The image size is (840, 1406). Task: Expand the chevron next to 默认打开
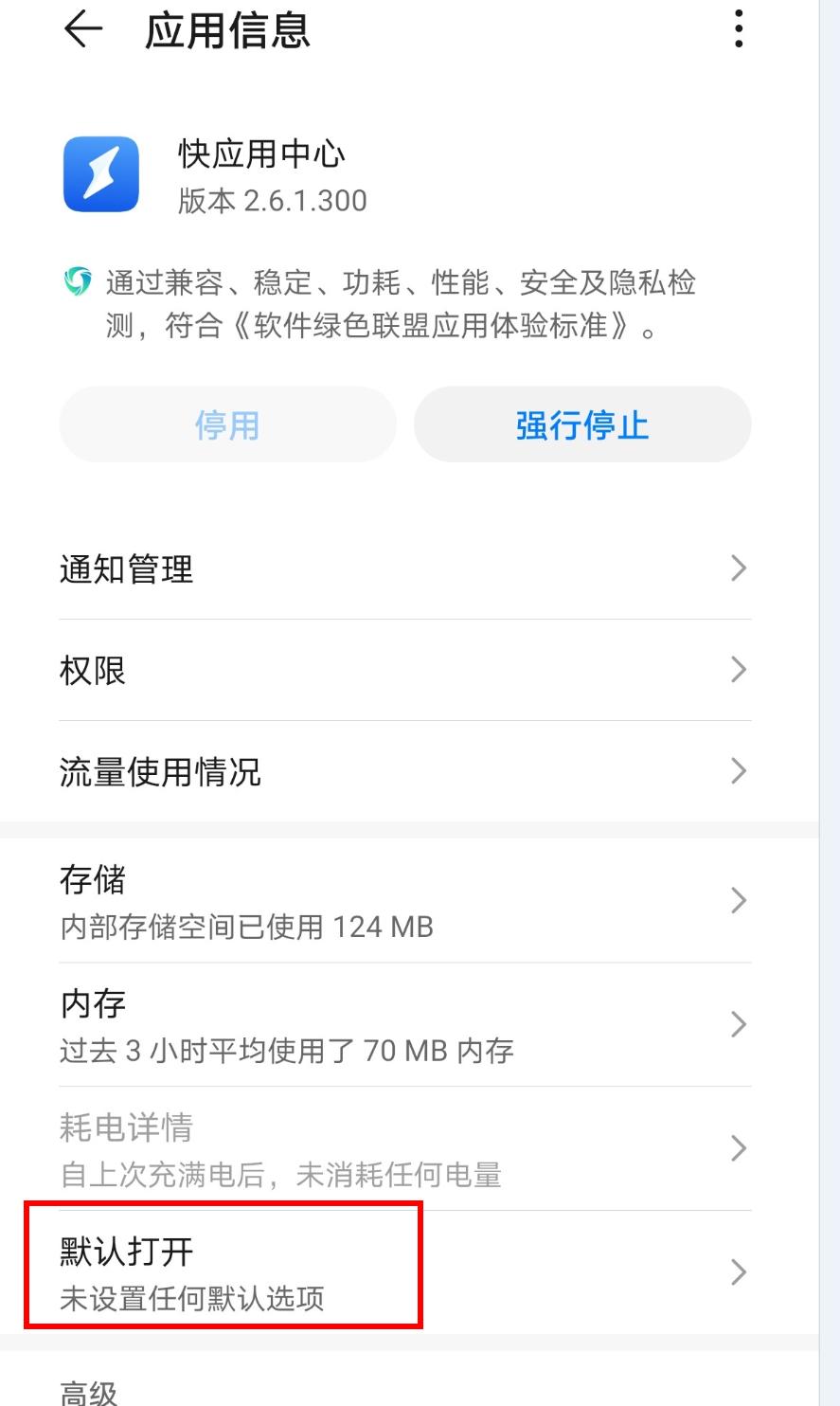click(738, 1272)
